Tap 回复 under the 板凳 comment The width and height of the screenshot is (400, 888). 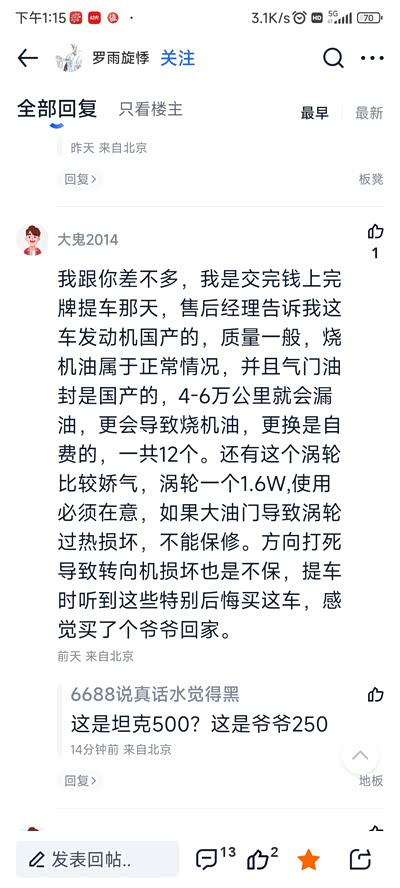coord(80,180)
